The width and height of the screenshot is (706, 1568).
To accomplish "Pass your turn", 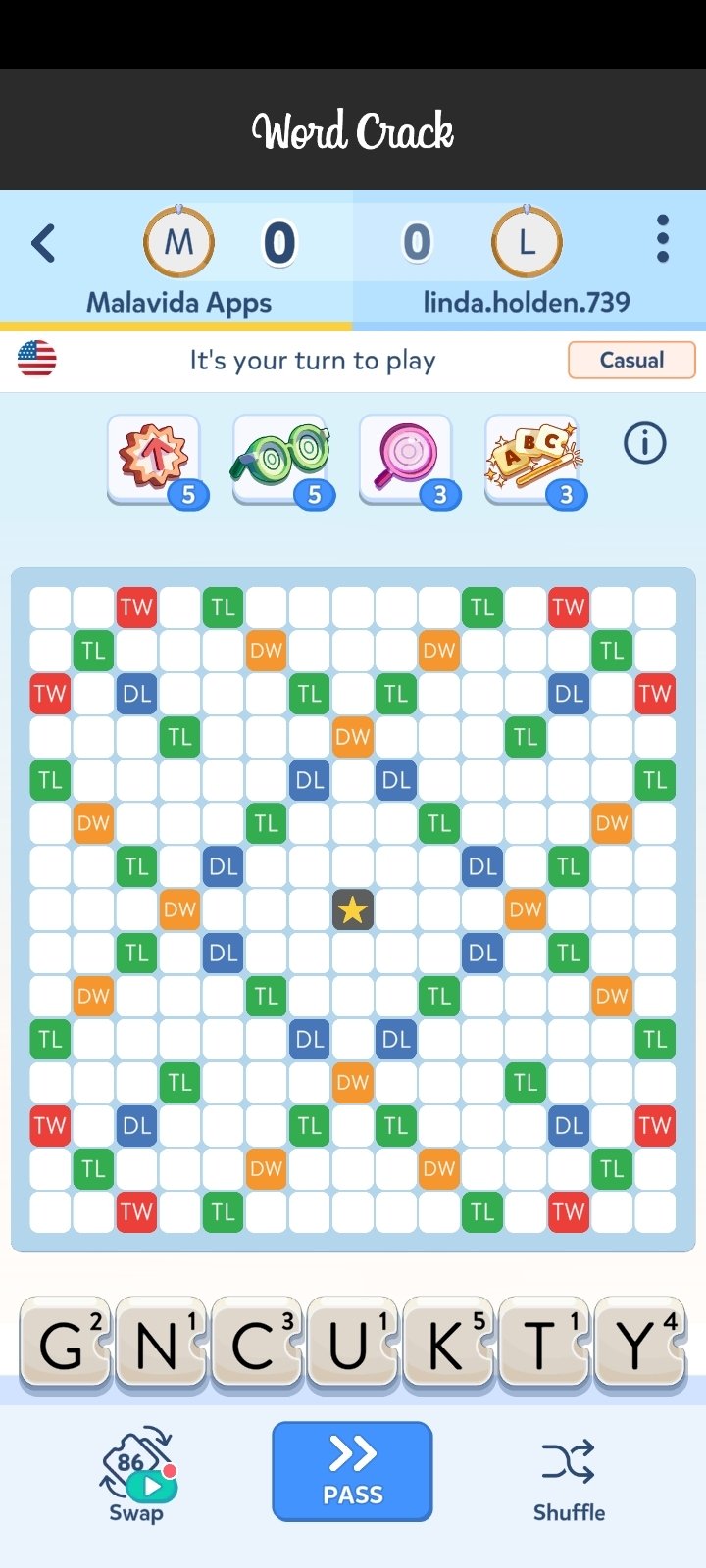I will point(352,1471).
